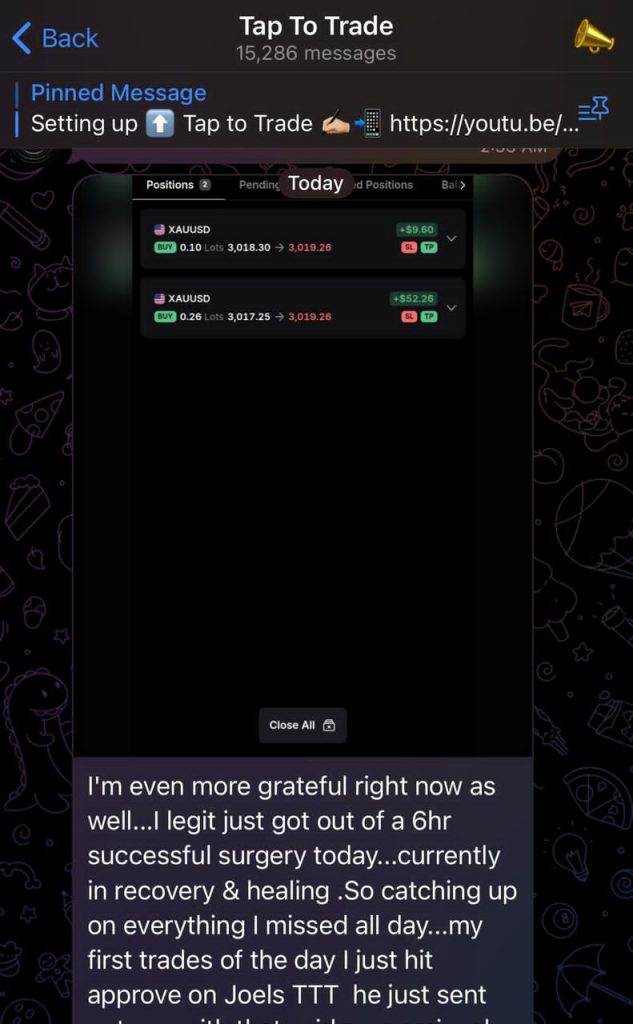Go back to the chat list
This screenshot has height=1024, width=633.
[55, 38]
